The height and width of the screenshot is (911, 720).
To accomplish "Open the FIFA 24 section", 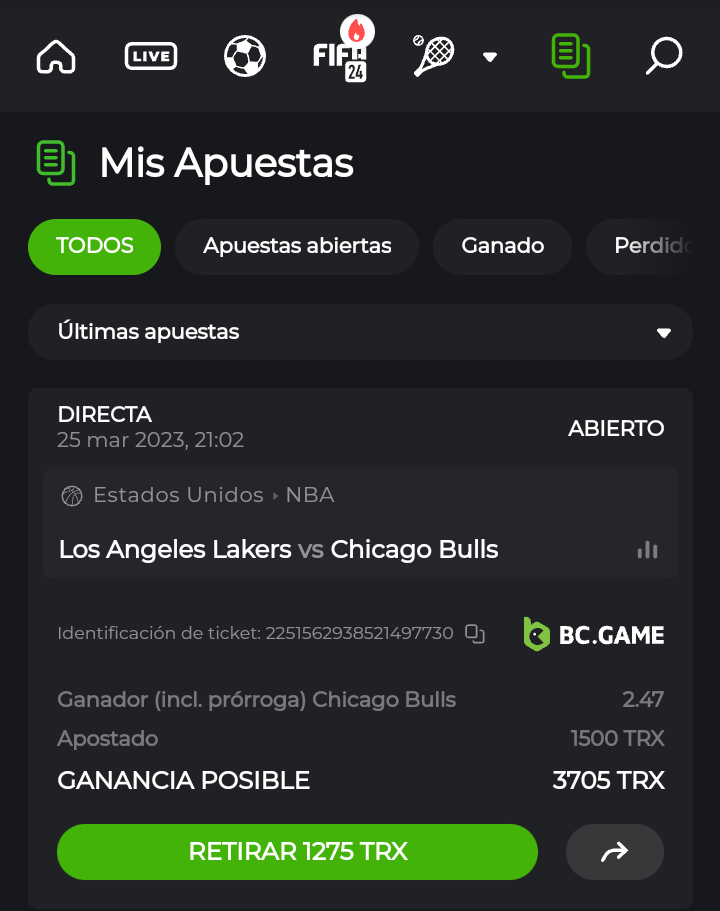I will click(x=341, y=56).
